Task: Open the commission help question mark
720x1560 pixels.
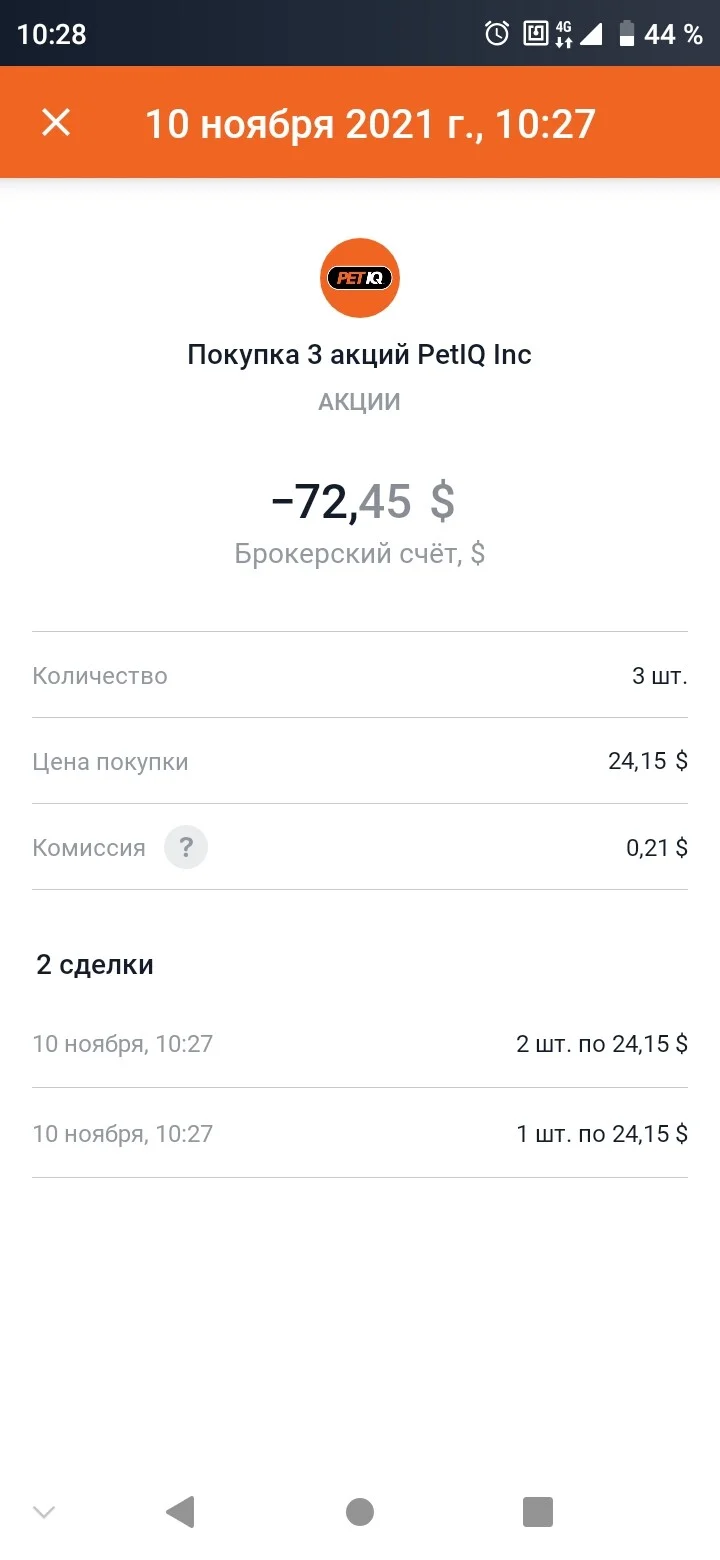Action: pos(186,848)
